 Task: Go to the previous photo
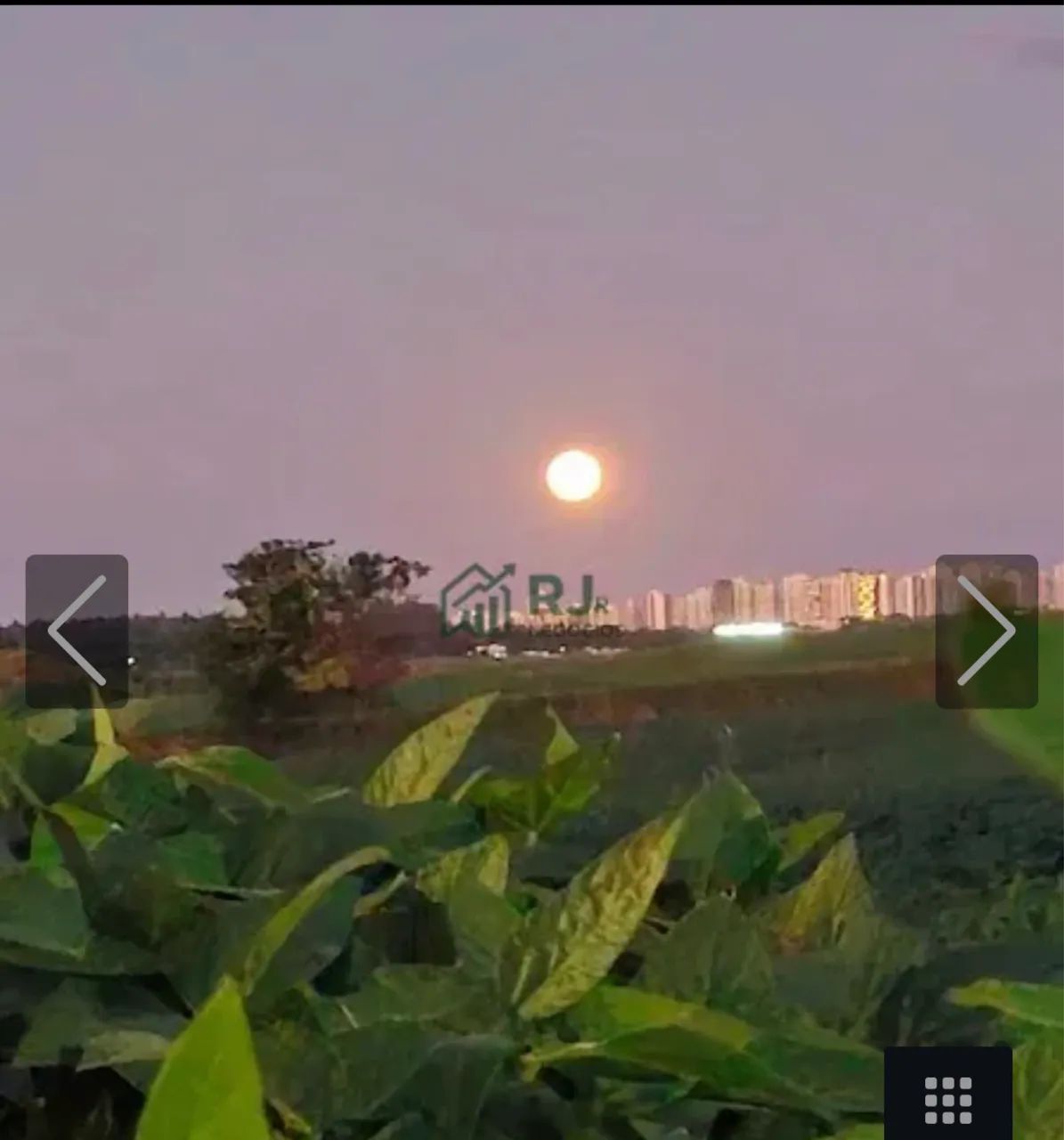coord(77,631)
